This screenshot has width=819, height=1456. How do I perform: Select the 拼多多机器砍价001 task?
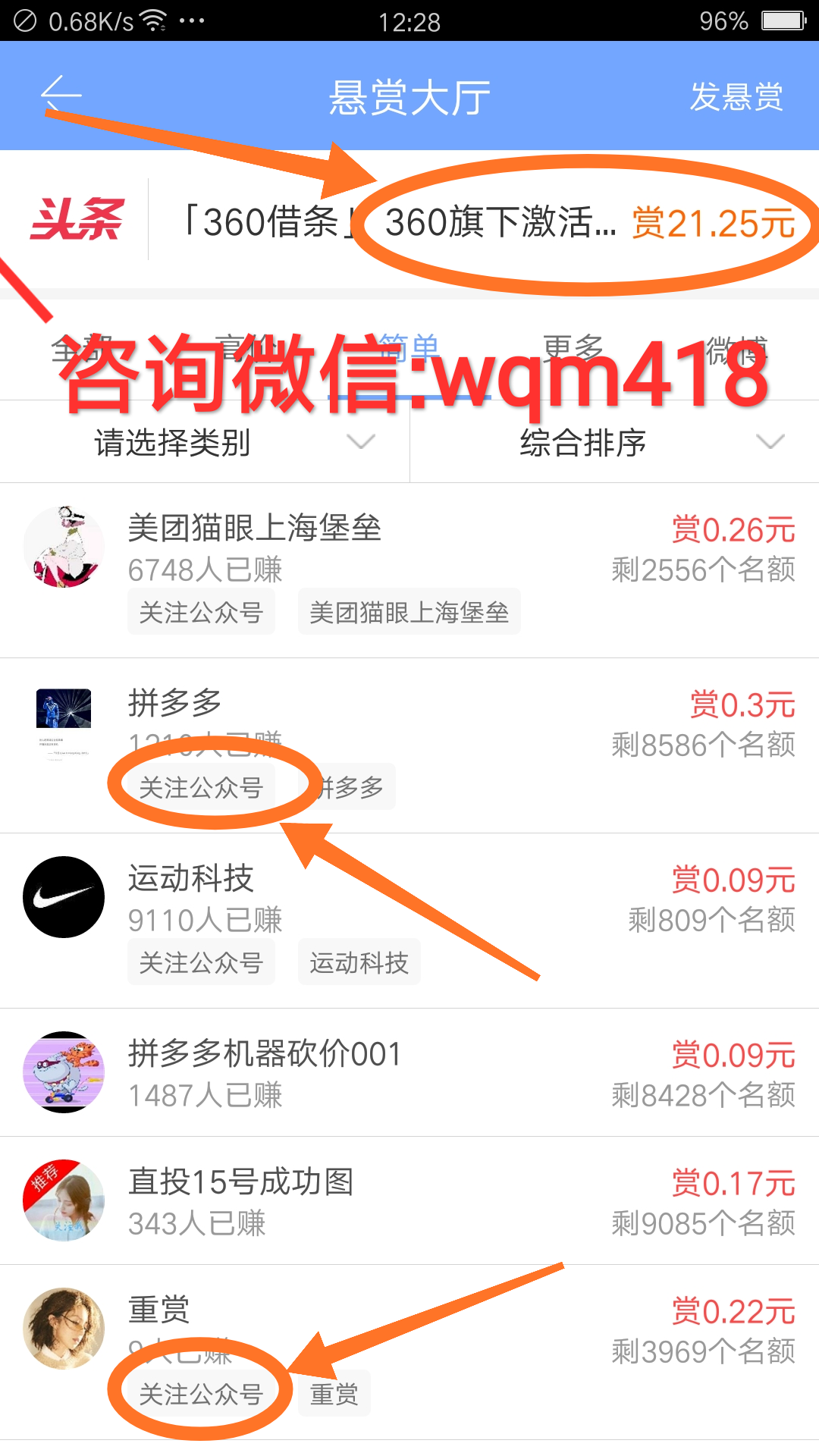click(409, 1072)
